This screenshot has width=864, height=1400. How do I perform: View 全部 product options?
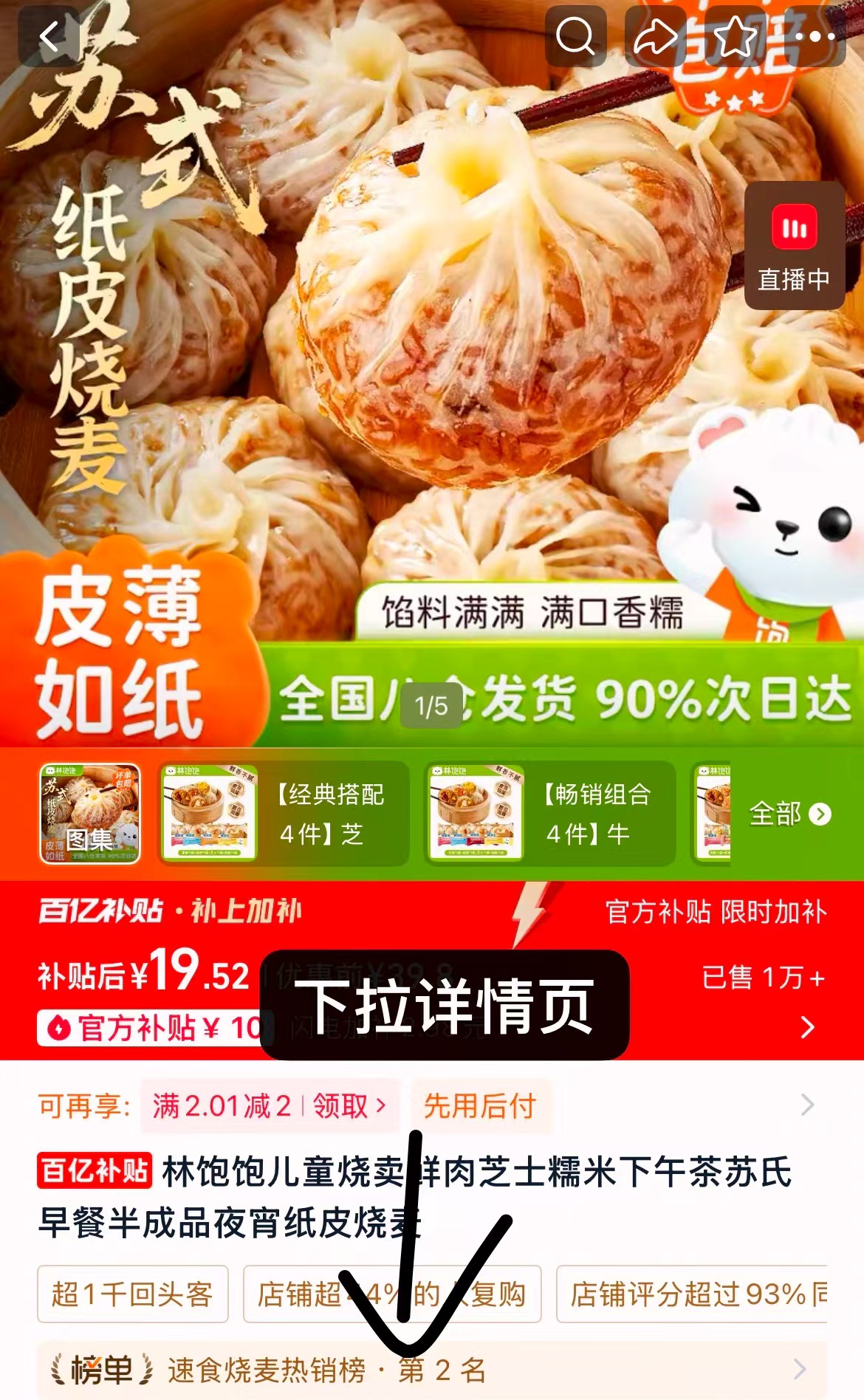[x=789, y=814]
